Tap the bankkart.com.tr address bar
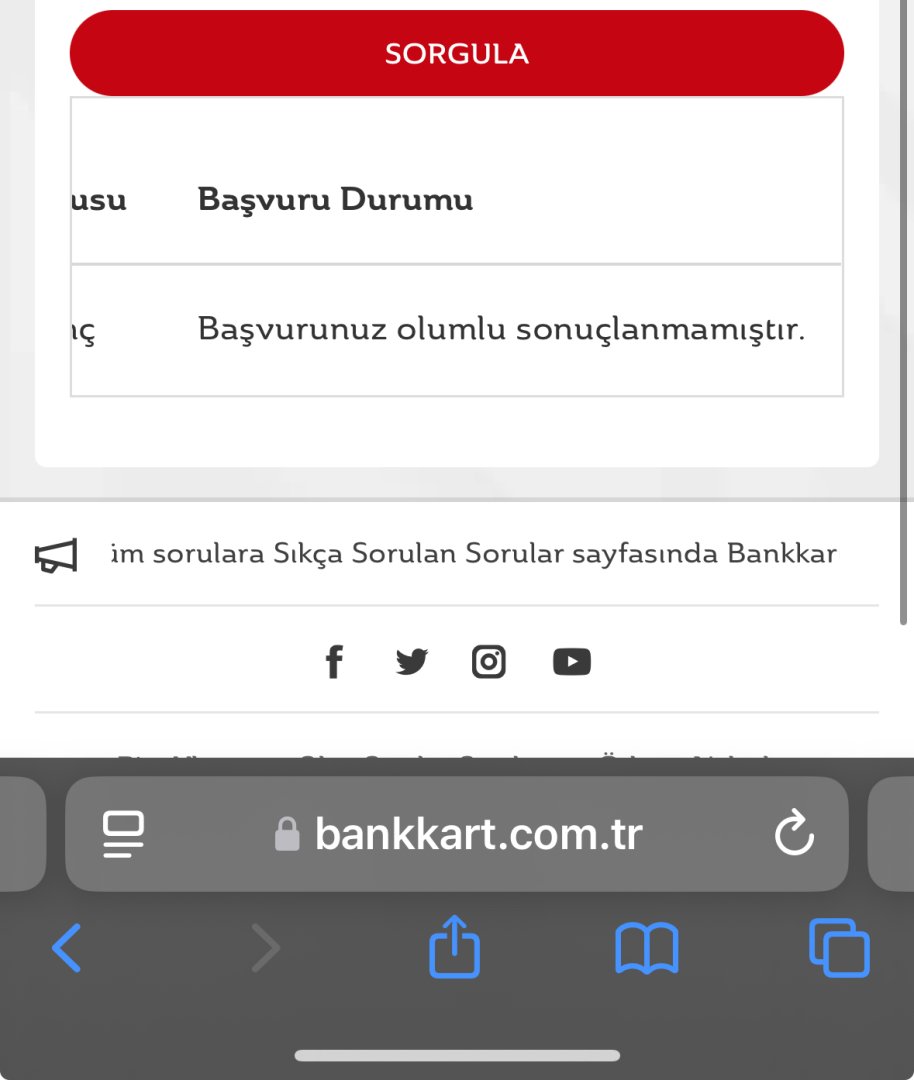The image size is (914, 1080). [460, 834]
